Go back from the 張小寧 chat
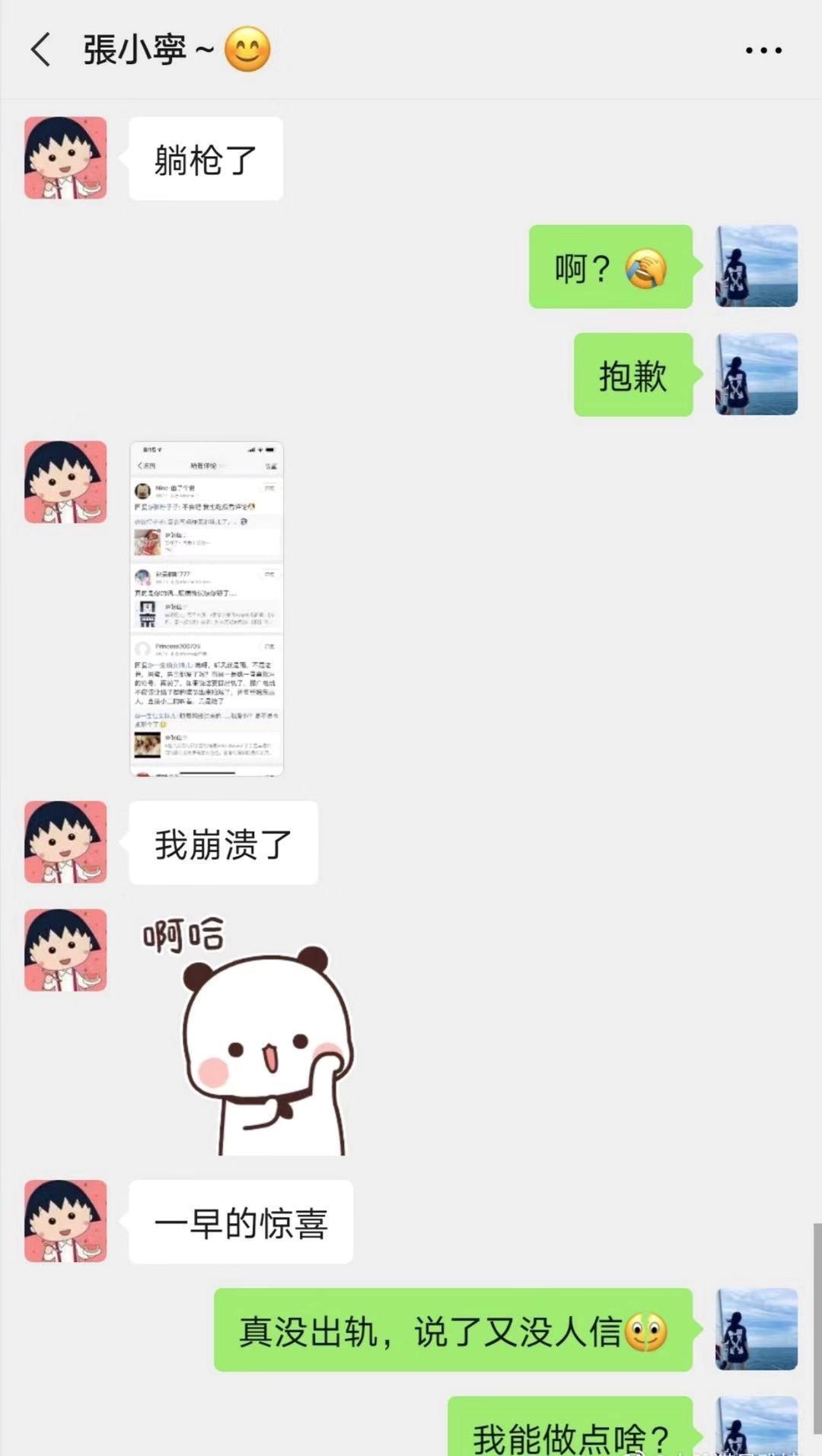This screenshot has width=822, height=1456. click(x=41, y=50)
